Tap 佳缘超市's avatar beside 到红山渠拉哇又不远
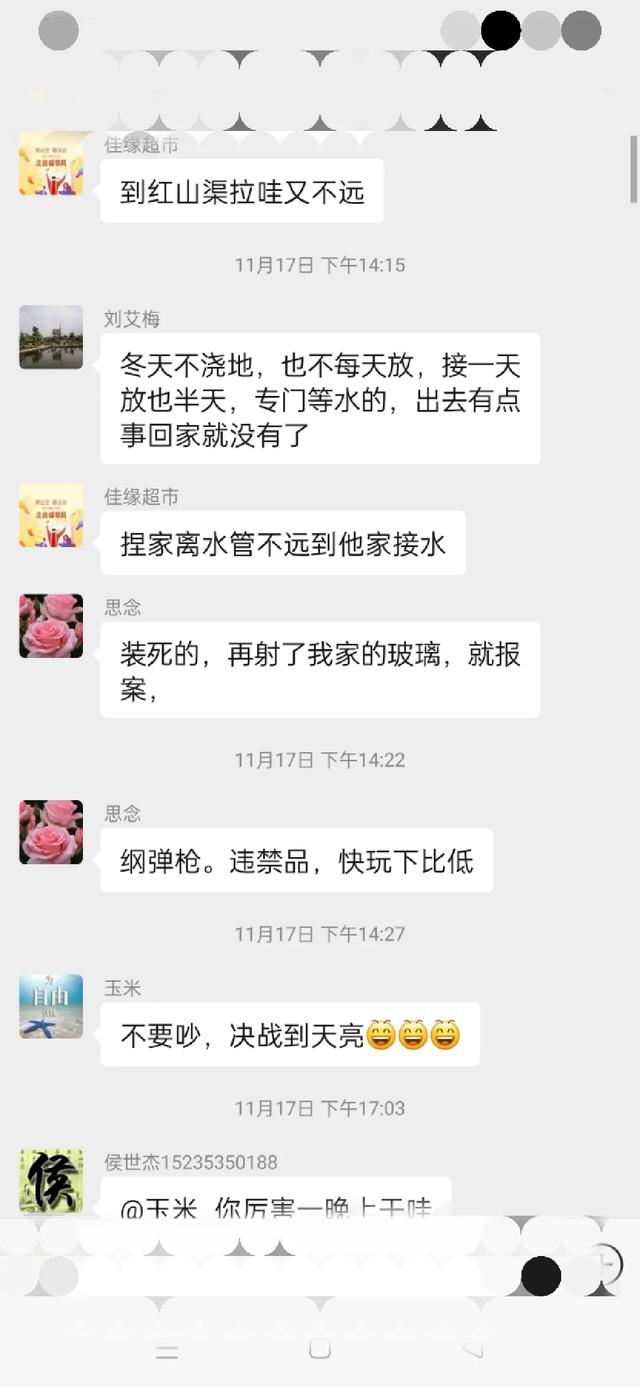This screenshot has width=640, height=1387. 51,164
